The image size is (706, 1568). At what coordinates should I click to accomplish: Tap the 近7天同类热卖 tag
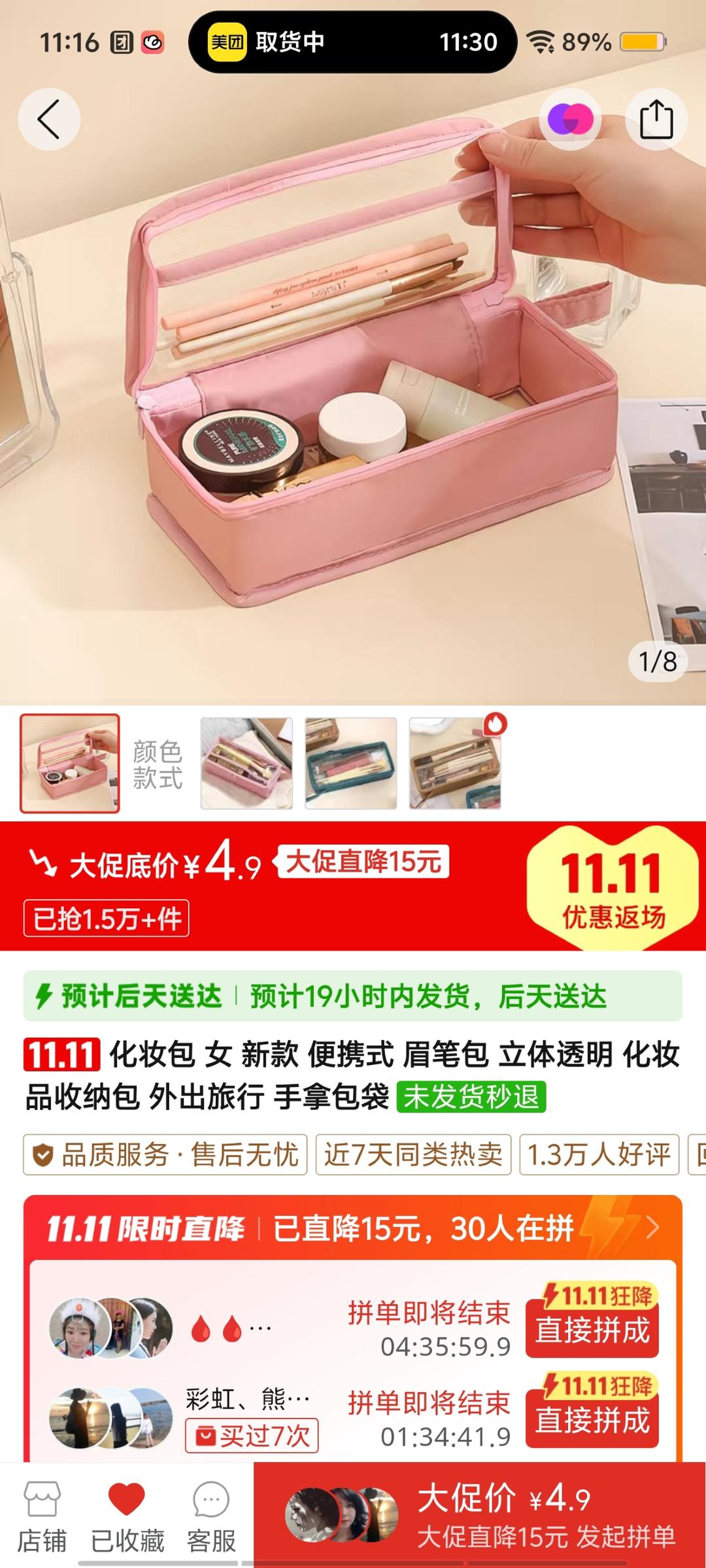tap(413, 1154)
